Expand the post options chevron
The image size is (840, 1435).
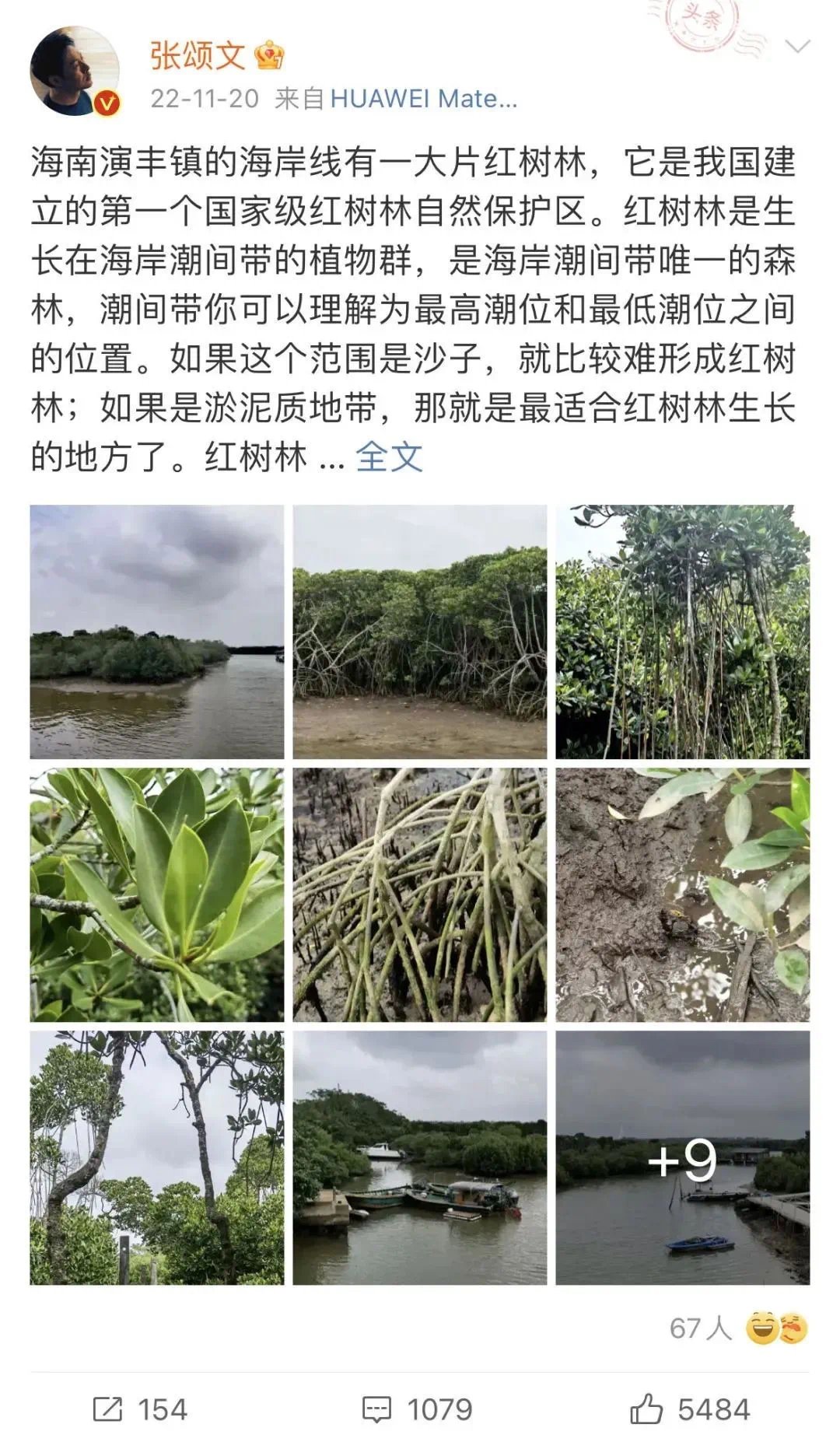(797, 47)
